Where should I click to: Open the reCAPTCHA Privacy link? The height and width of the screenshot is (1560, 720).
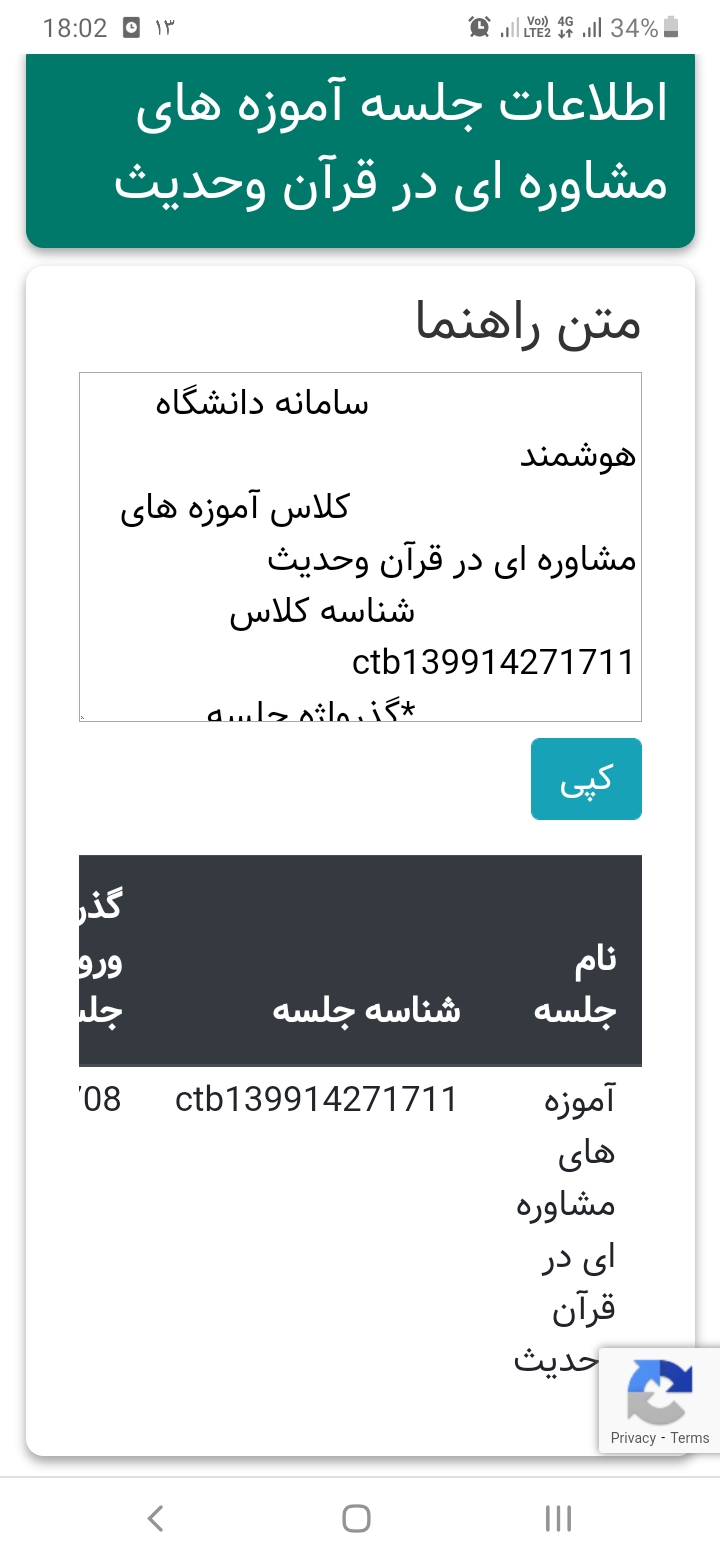pos(632,1438)
